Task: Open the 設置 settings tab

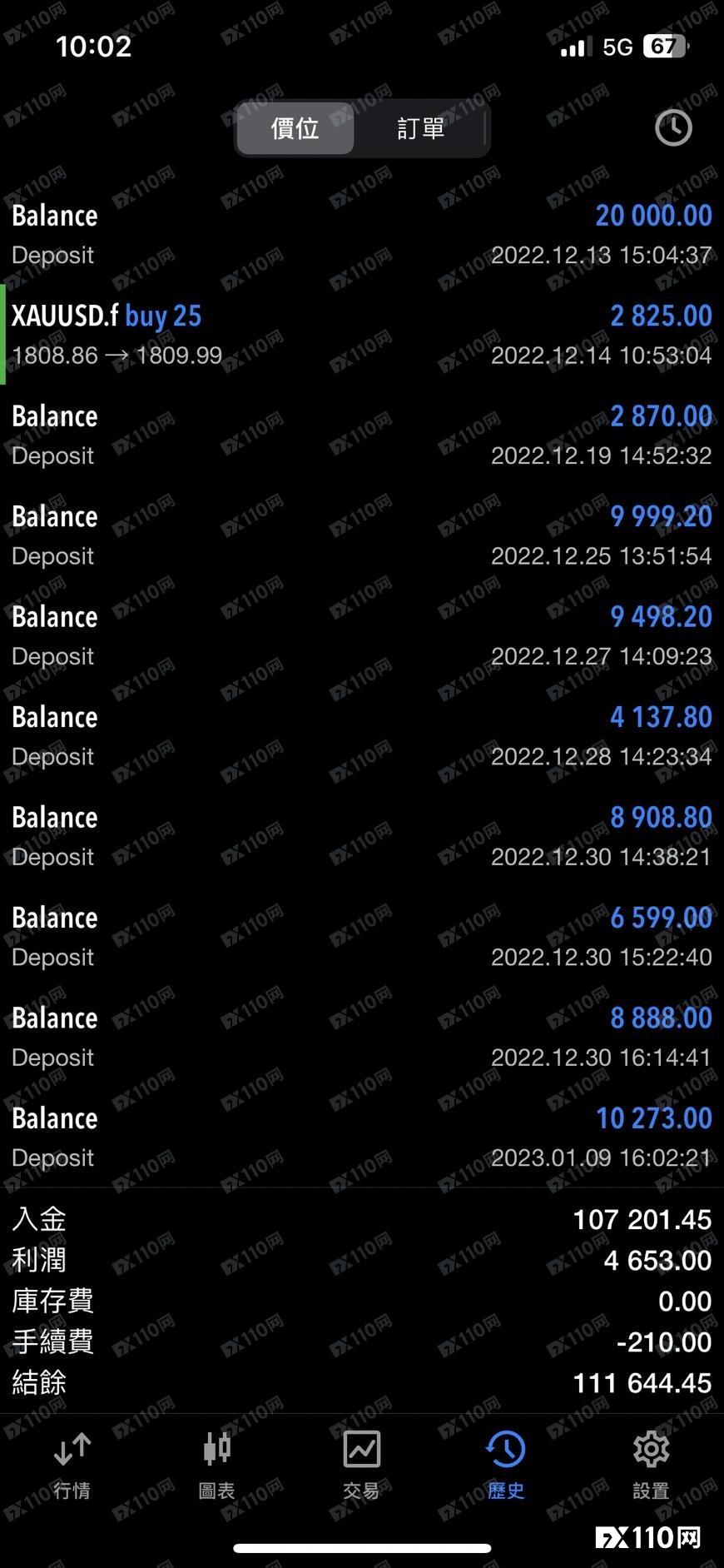Action: tap(651, 1466)
